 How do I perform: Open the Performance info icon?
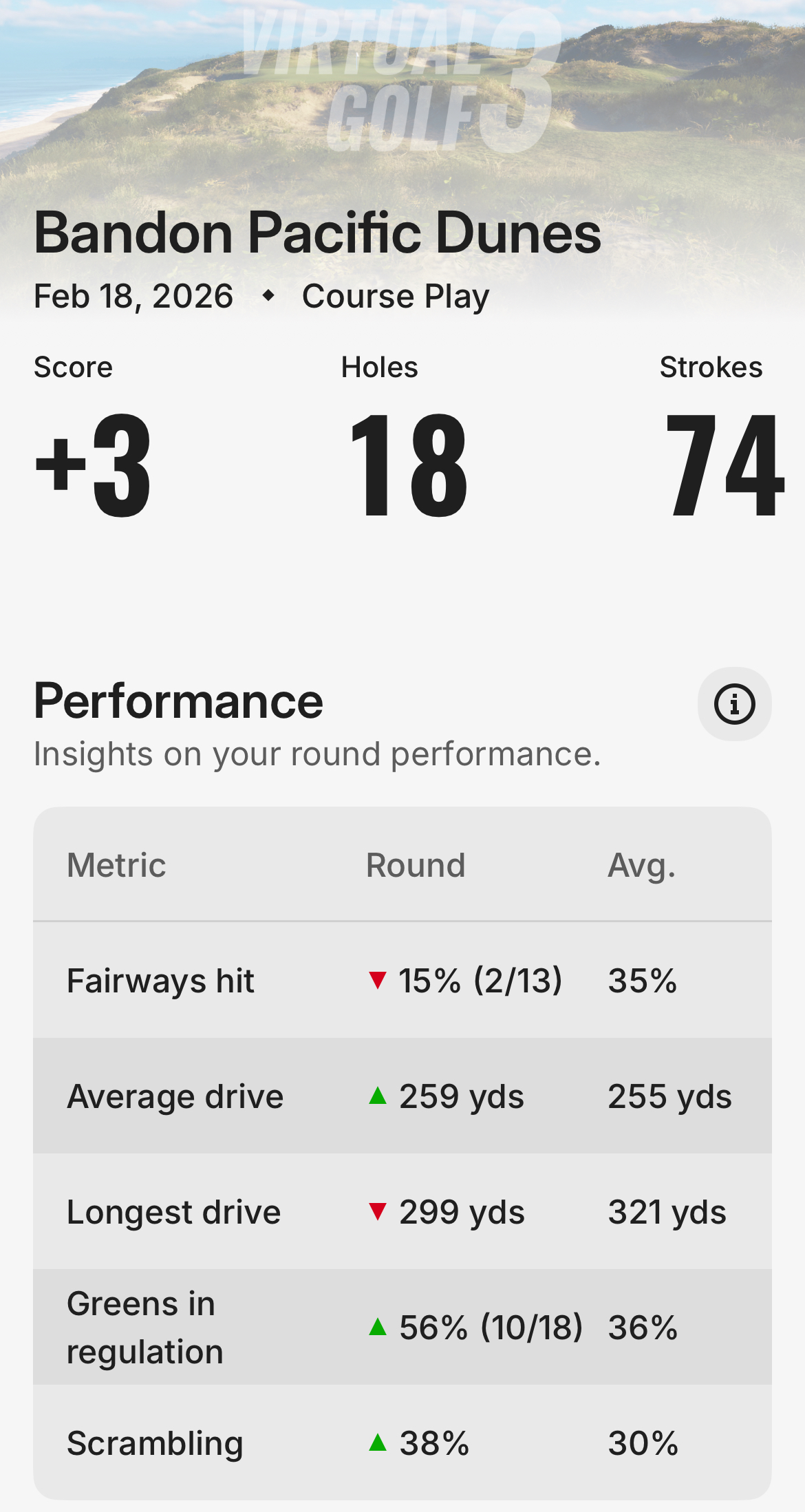click(734, 704)
